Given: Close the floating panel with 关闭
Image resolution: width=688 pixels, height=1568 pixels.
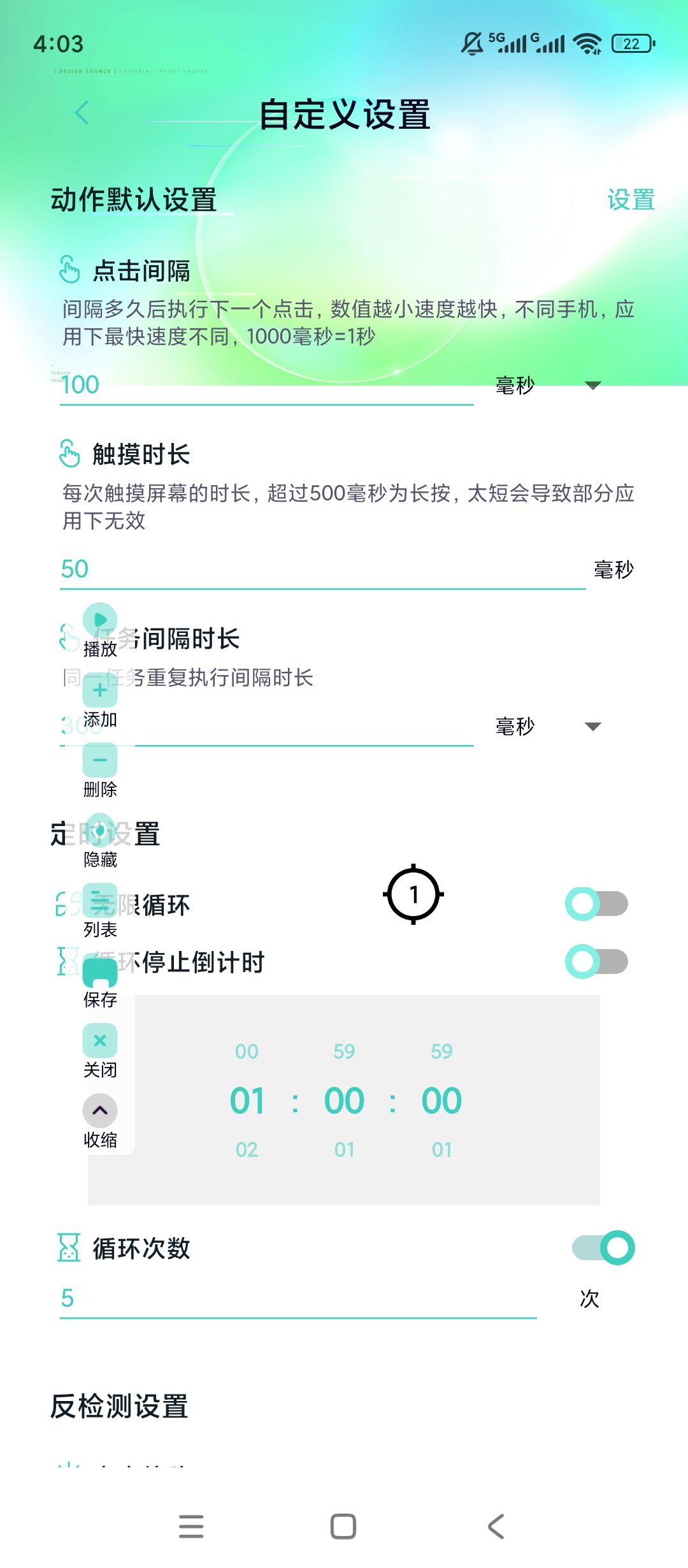Looking at the screenshot, I should [x=100, y=1040].
